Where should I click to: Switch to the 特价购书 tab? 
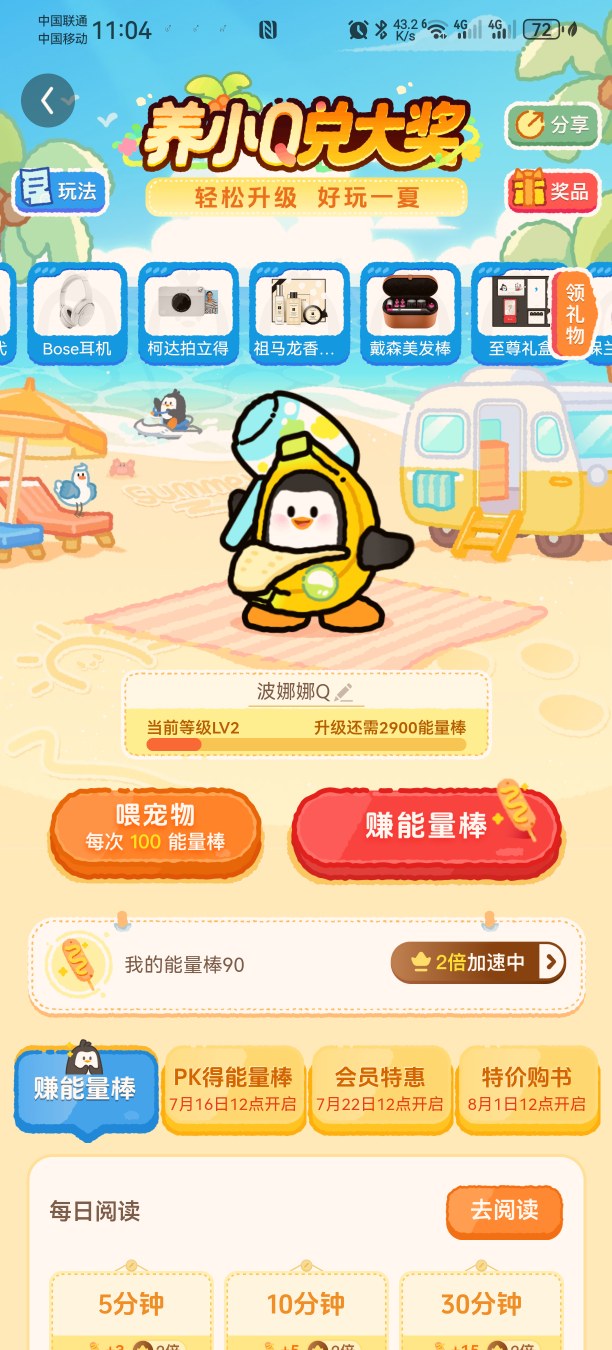coord(527,1089)
